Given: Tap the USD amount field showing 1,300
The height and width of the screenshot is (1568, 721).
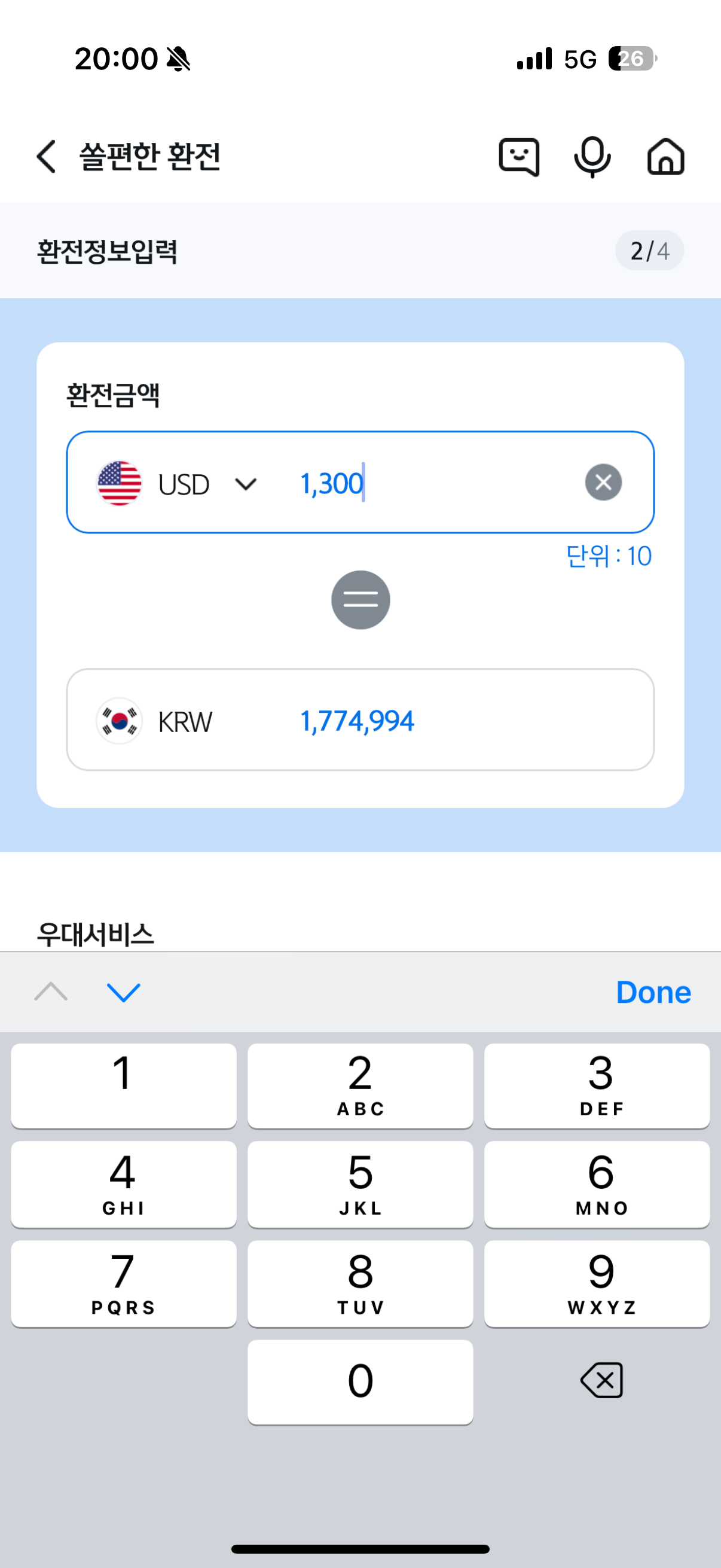Looking at the screenshot, I should [426, 484].
